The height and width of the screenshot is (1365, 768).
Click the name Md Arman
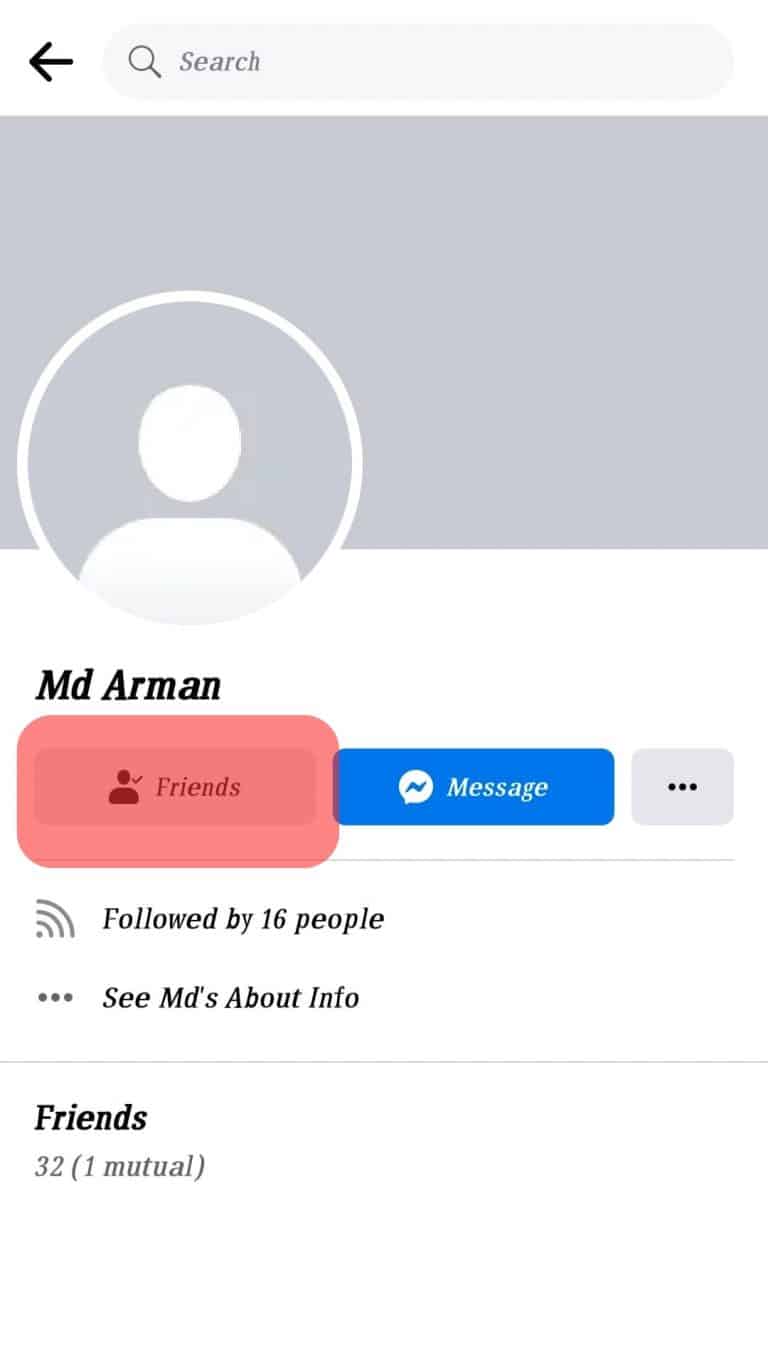(128, 684)
